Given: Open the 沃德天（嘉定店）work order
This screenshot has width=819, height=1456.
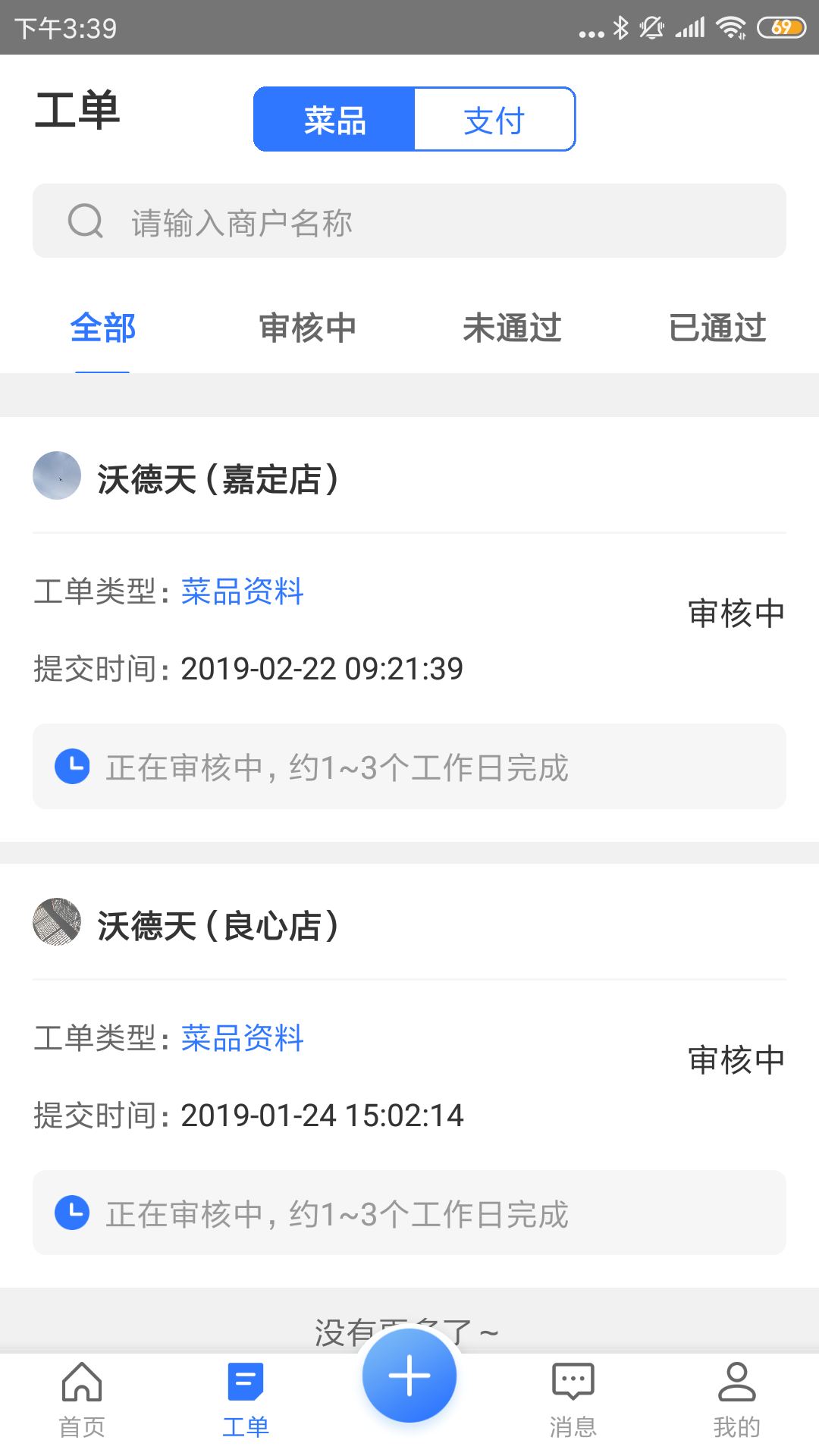Looking at the screenshot, I should pyautogui.click(x=409, y=629).
